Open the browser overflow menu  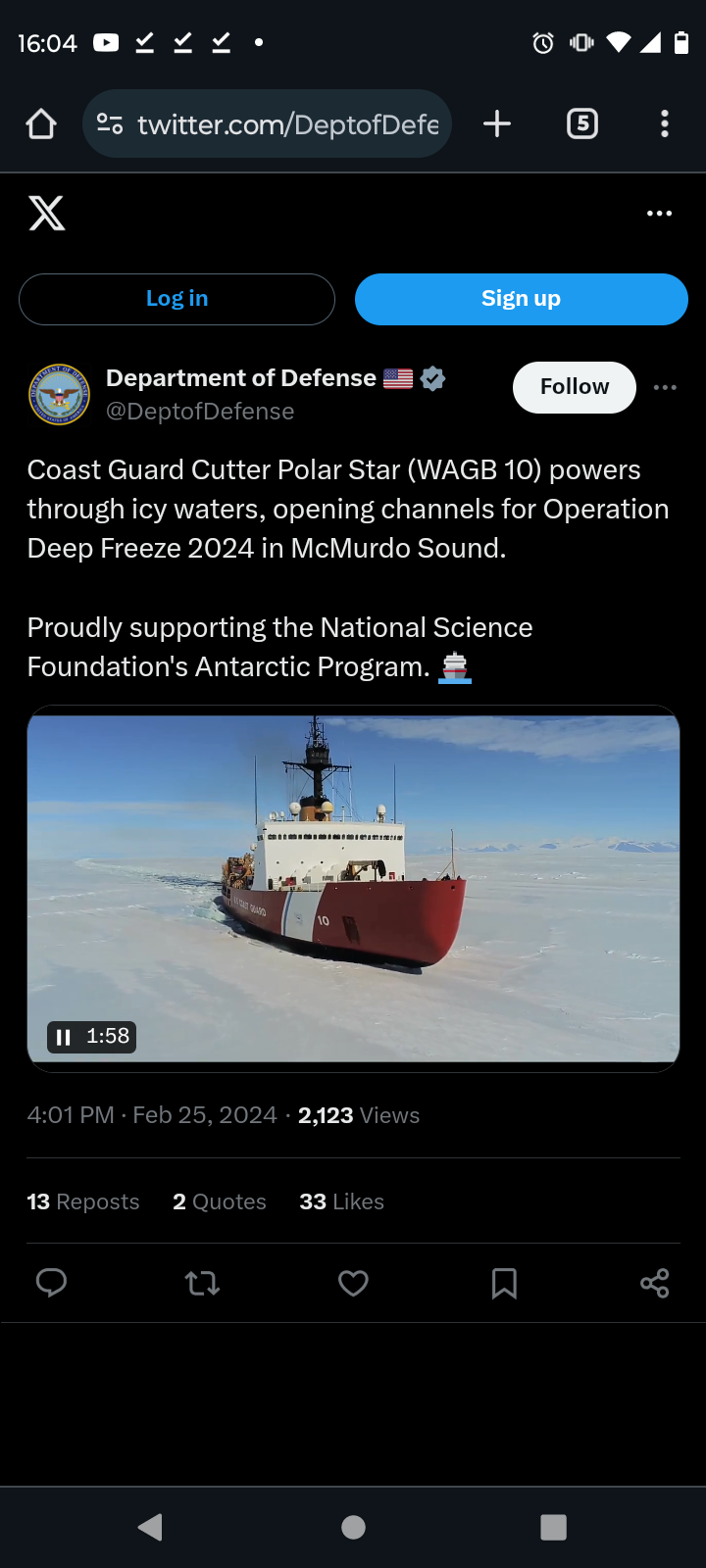[665, 123]
